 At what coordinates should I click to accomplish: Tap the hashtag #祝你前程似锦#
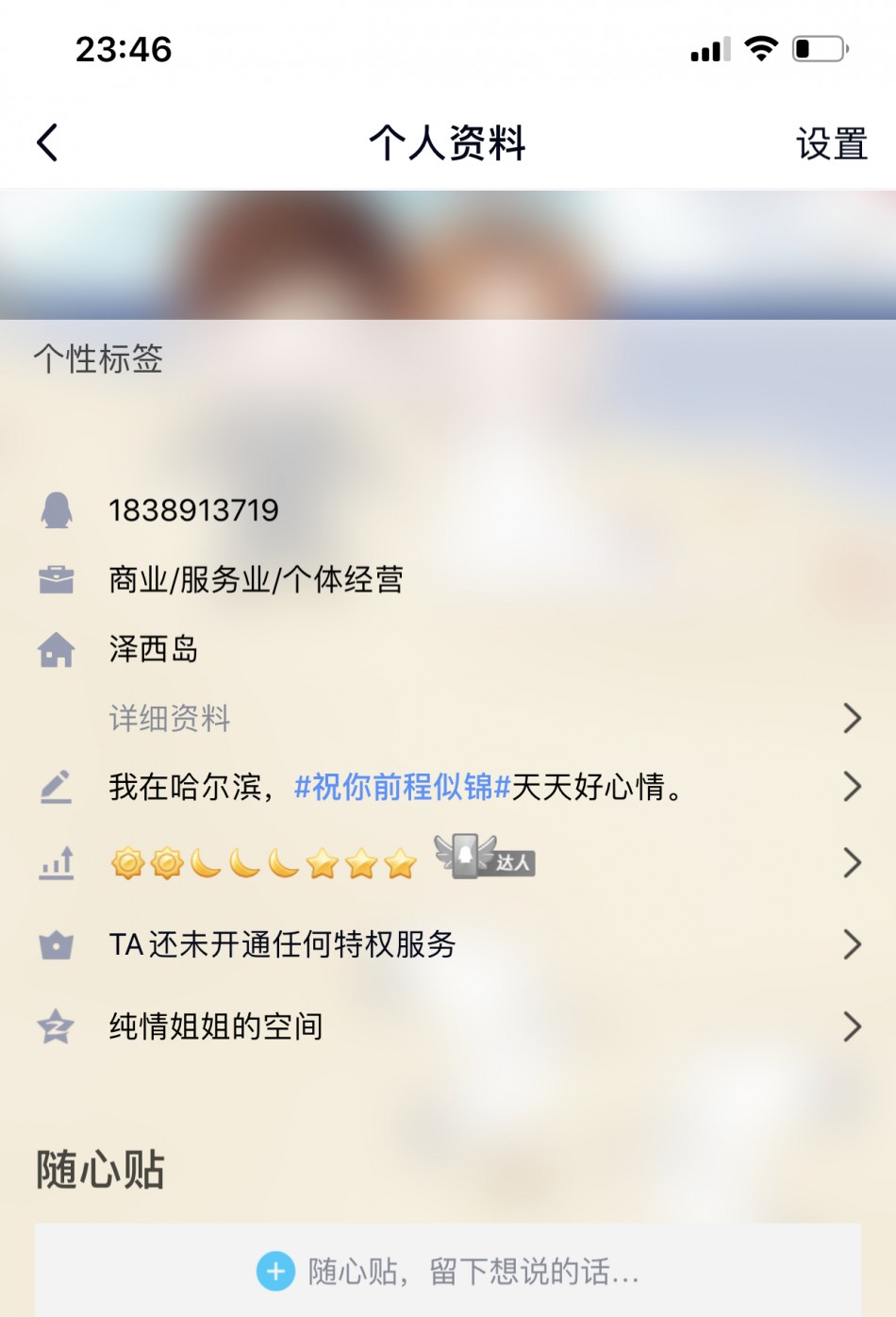click(x=402, y=787)
